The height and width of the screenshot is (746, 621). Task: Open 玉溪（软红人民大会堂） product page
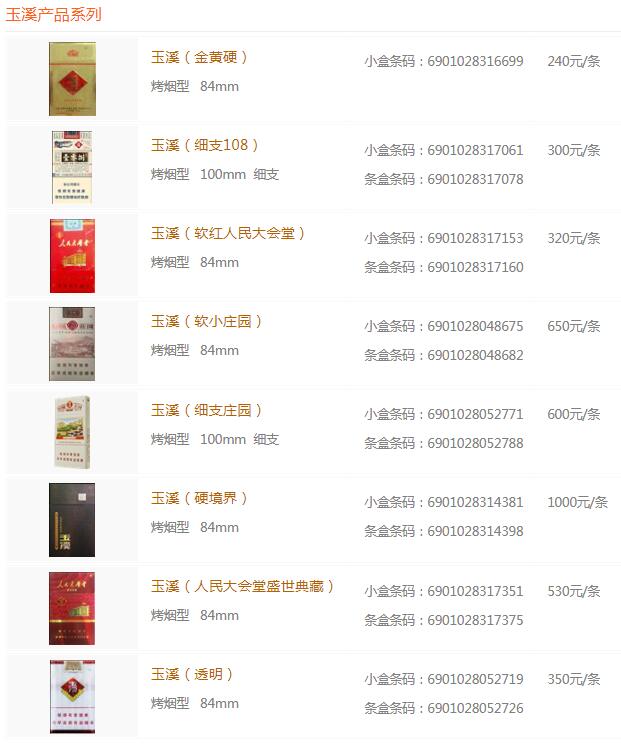pyautogui.click(x=228, y=234)
